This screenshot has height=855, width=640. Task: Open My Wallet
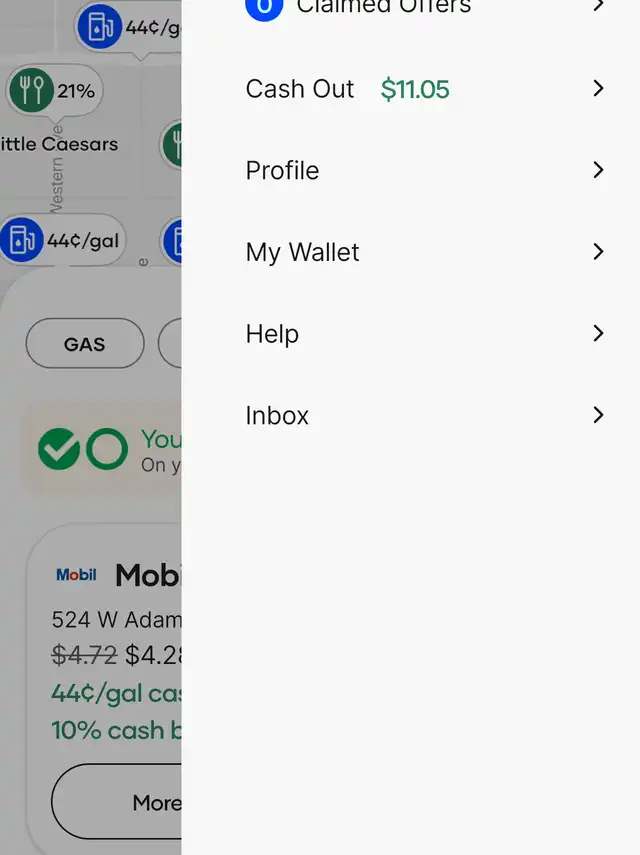pos(420,252)
